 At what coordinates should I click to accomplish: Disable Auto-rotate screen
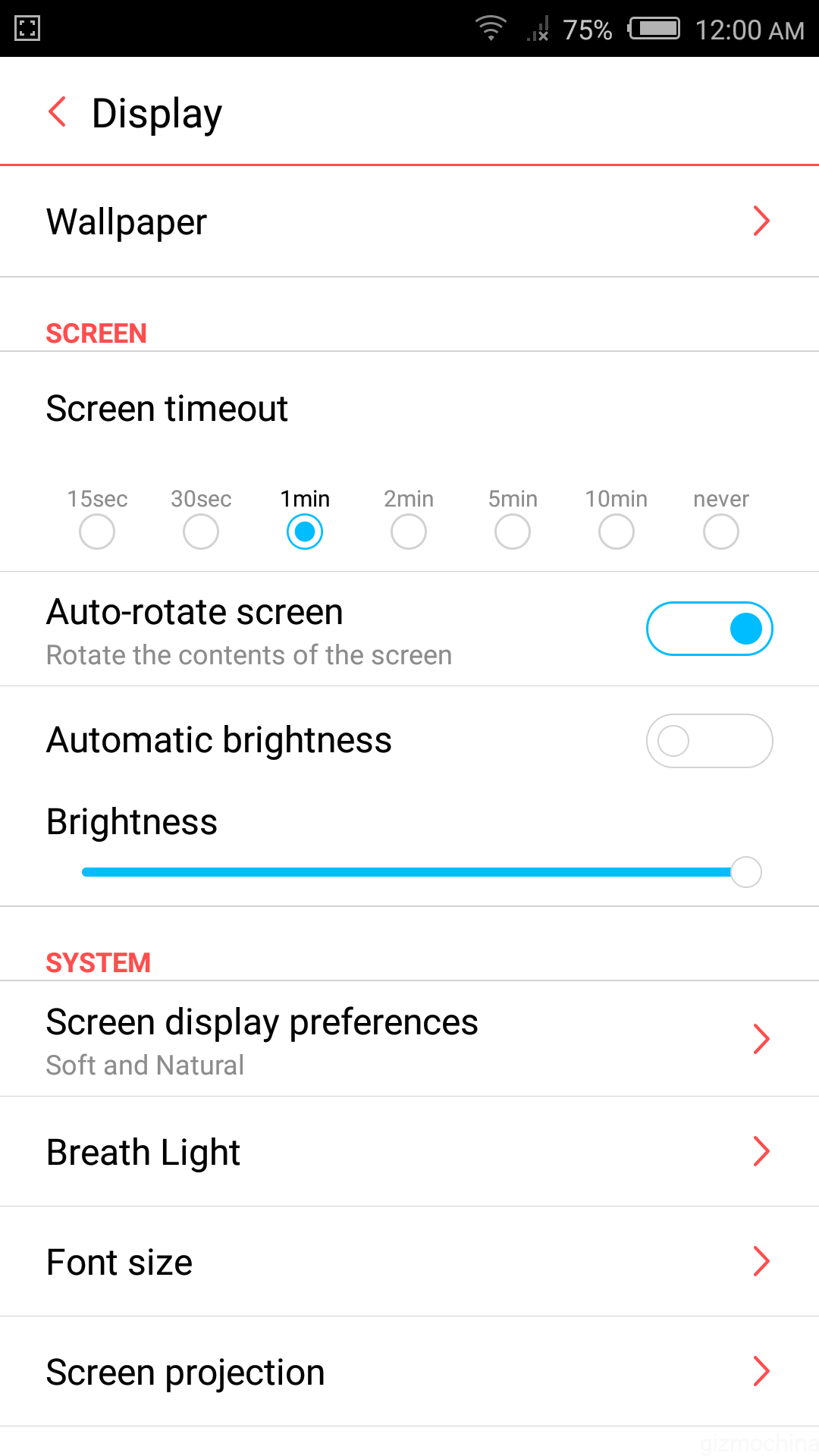[x=710, y=629]
